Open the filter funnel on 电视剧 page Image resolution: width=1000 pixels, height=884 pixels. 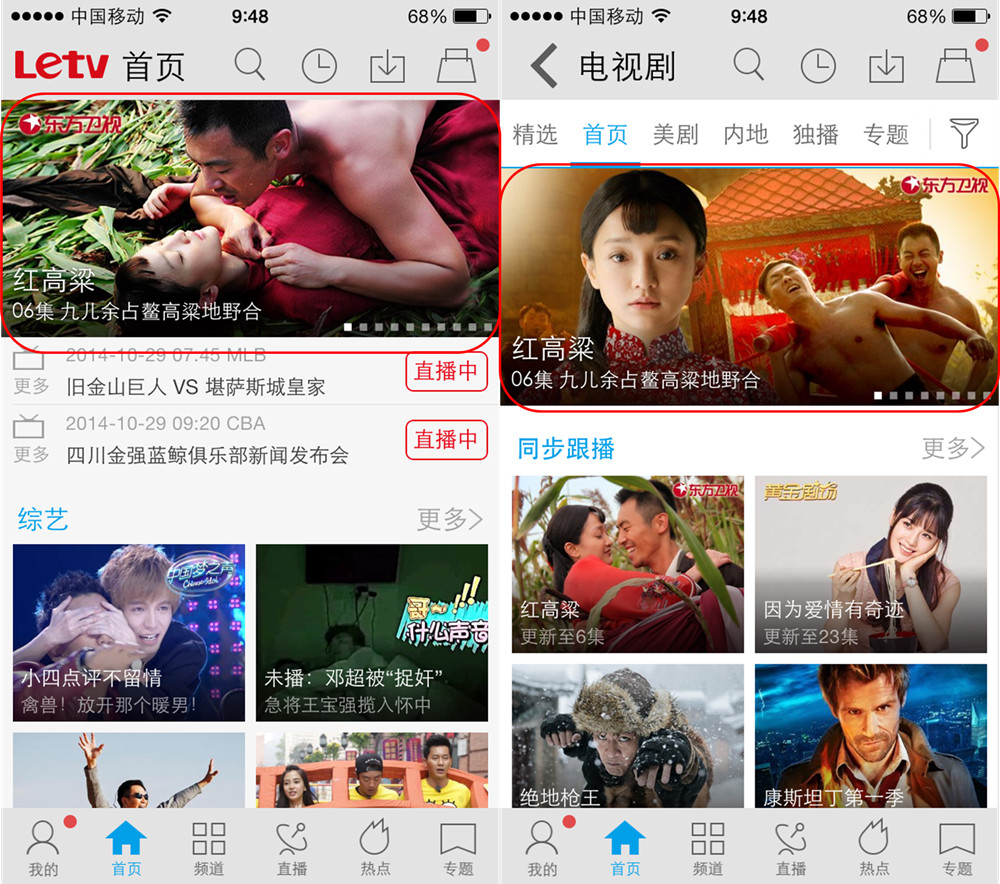[x=963, y=133]
